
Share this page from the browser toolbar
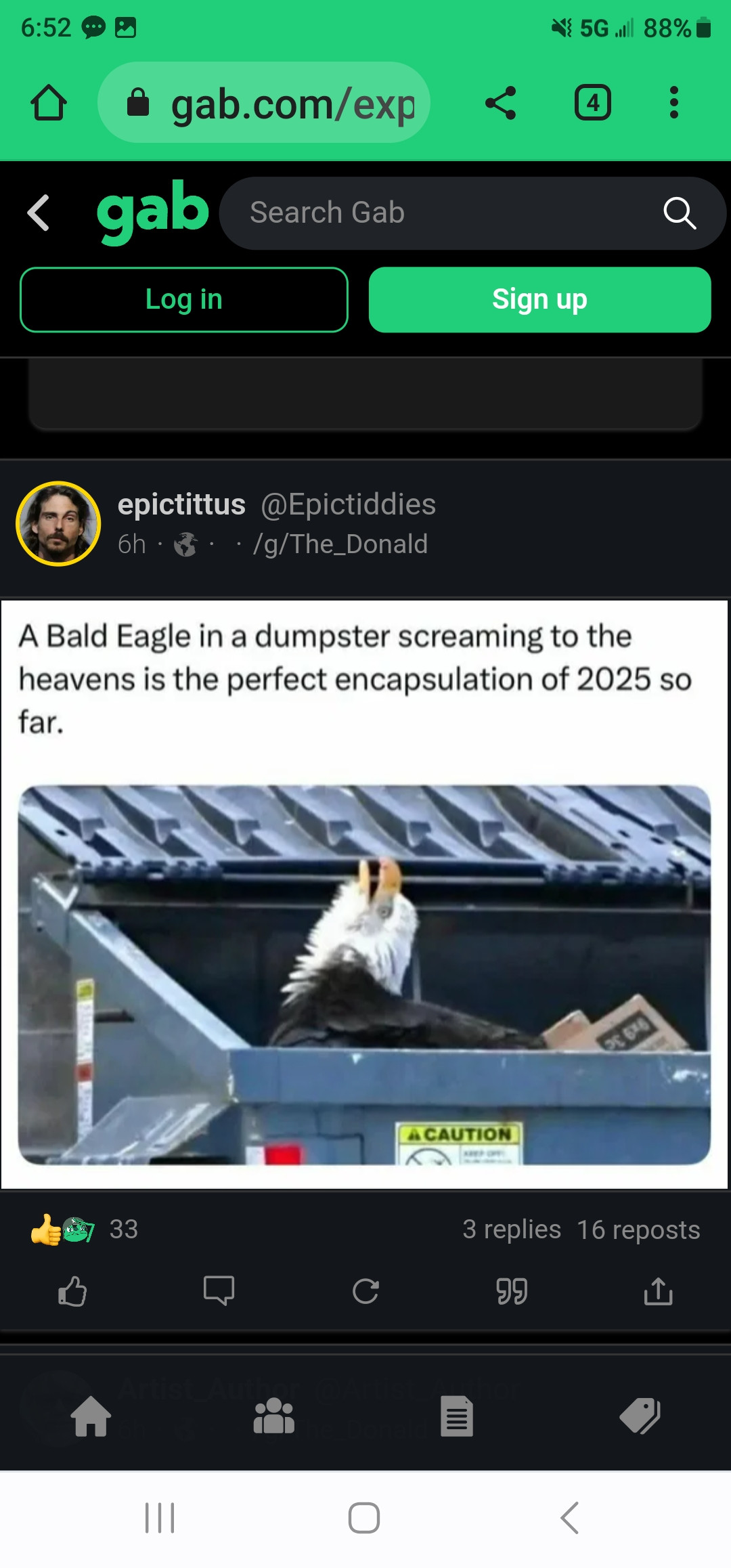(501, 103)
